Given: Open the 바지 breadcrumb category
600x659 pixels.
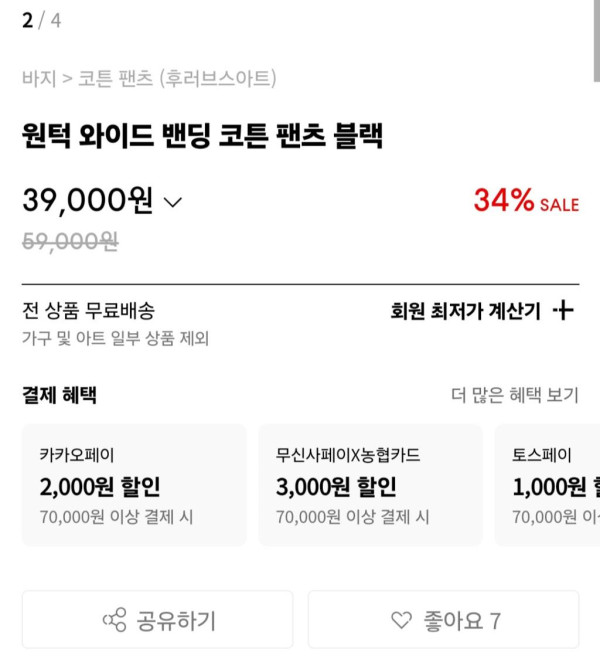Looking at the screenshot, I should tap(39, 78).
